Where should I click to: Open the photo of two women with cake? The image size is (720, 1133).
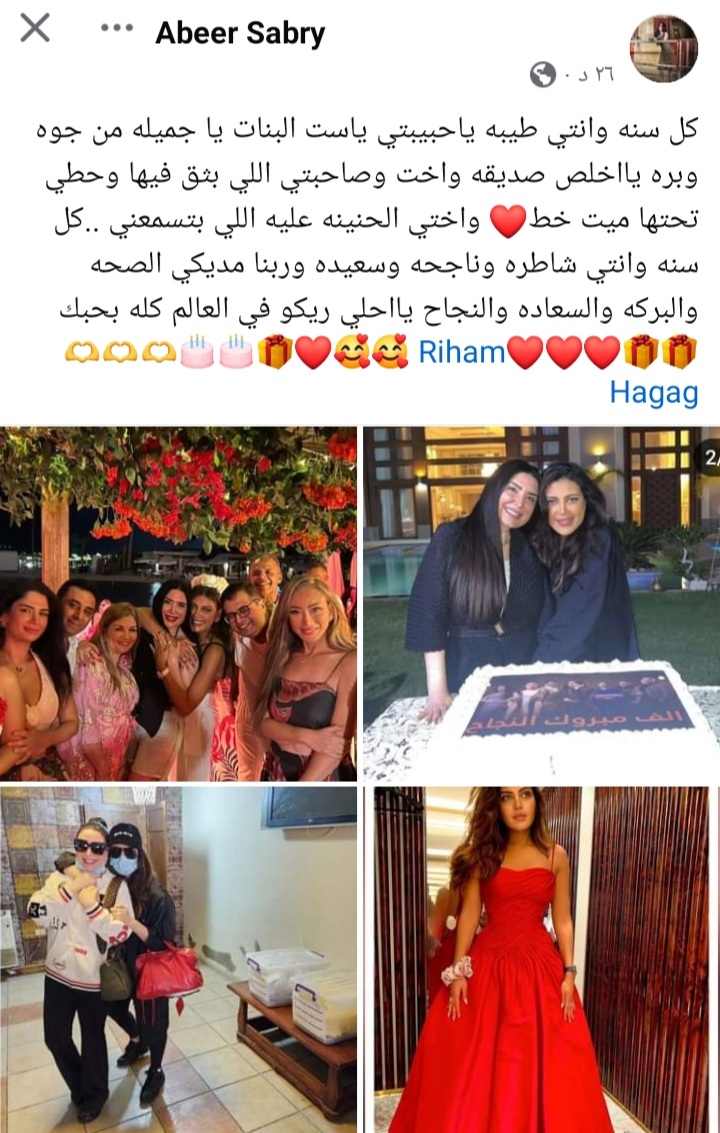(x=541, y=603)
